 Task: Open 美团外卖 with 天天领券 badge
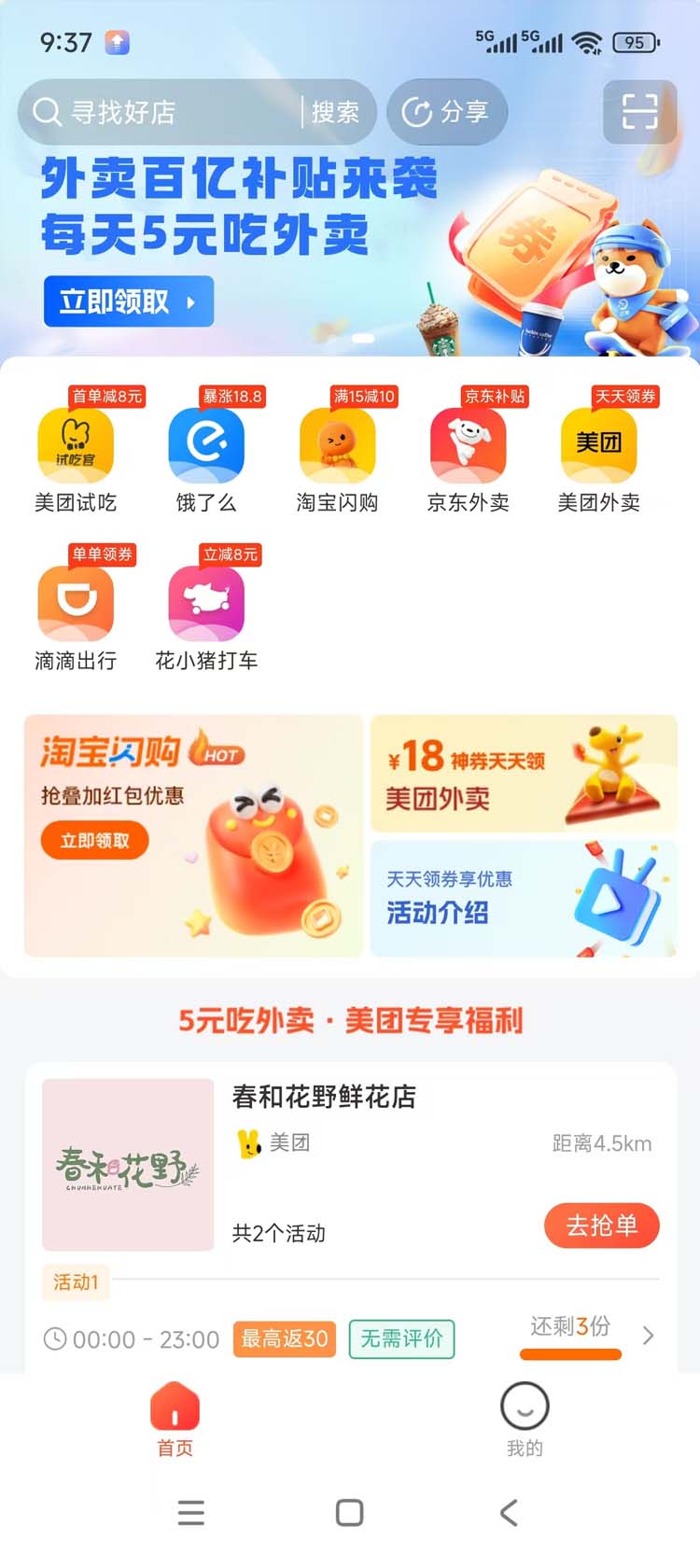(x=598, y=443)
